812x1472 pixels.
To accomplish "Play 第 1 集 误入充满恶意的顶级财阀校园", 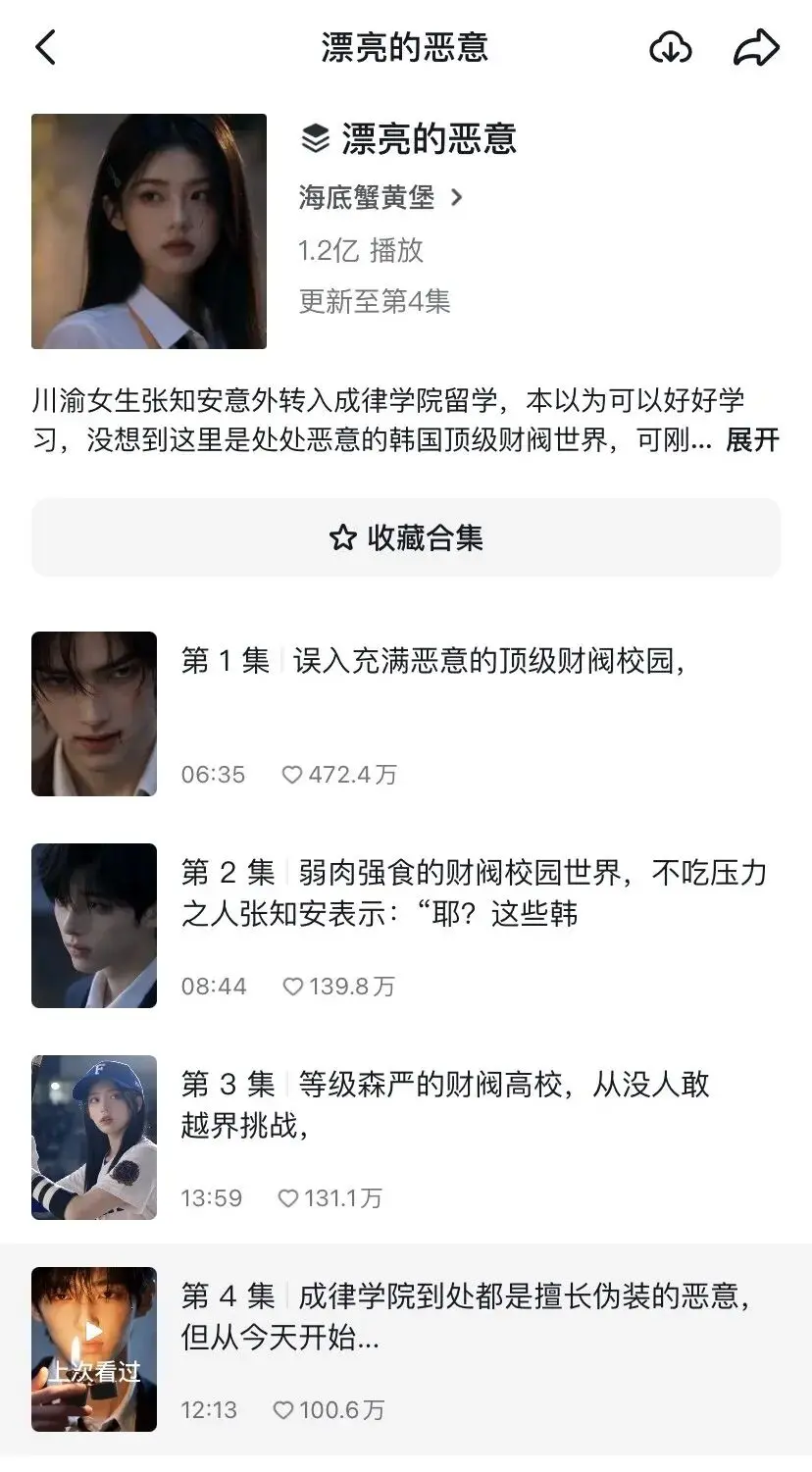I will click(406, 714).
